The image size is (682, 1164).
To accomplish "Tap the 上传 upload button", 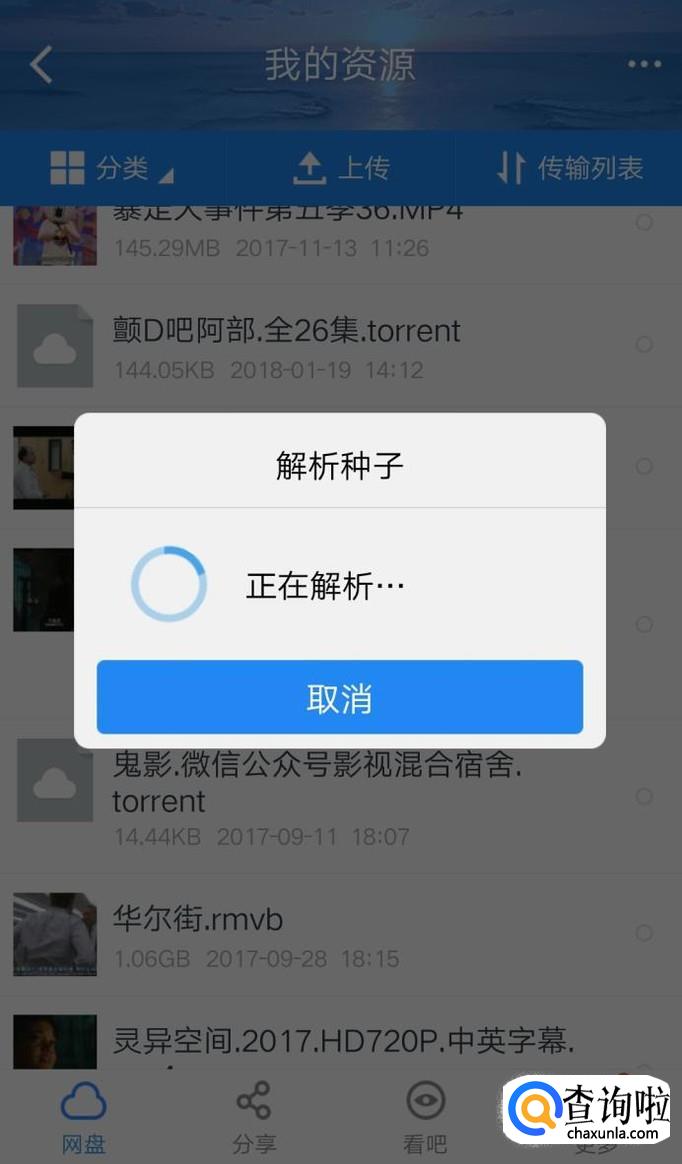I will tap(340, 168).
